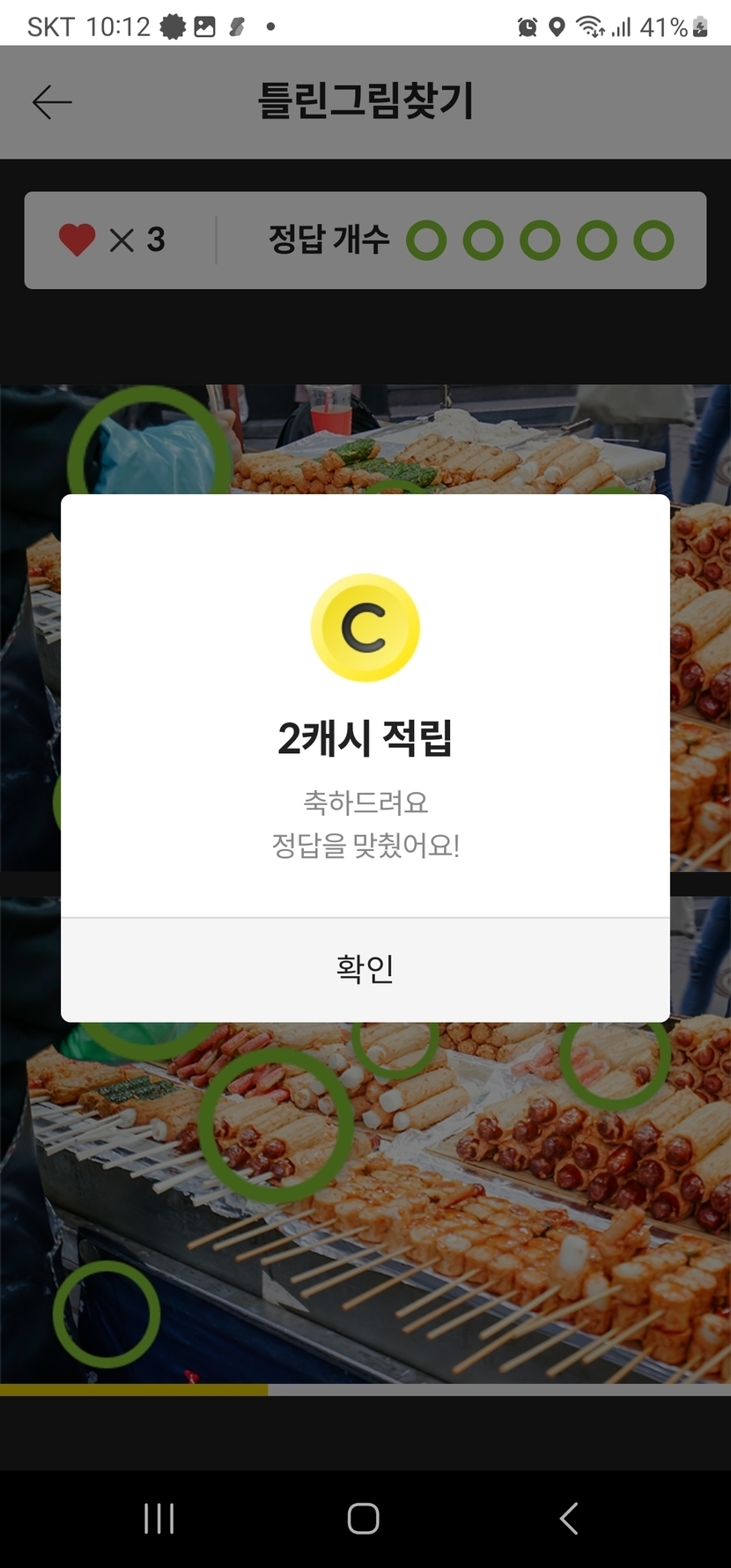731x1568 pixels.
Task: Open recent apps from navigation bar
Action: point(159,1518)
